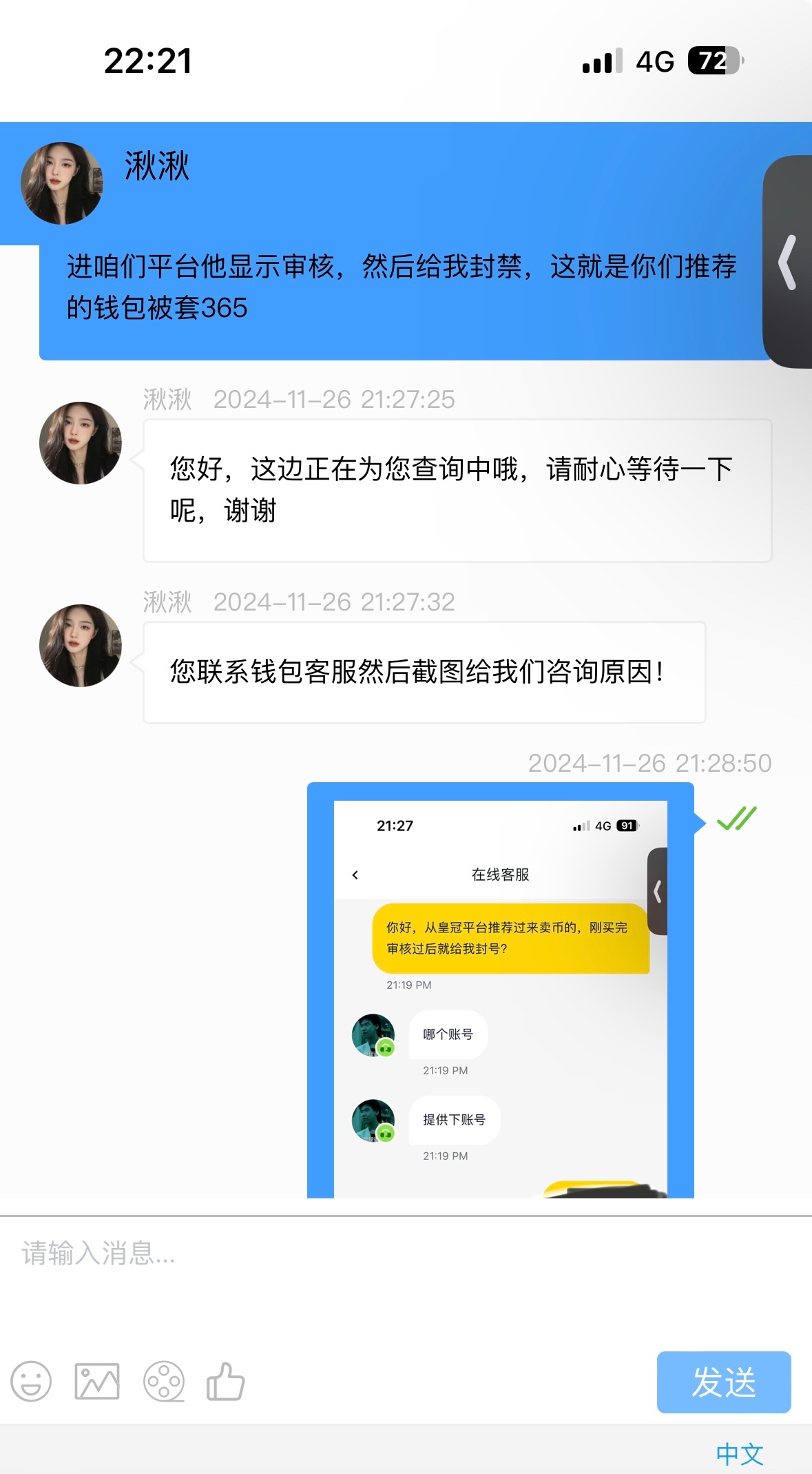Tap the side drawer back handle
812x1474 pixels.
pyautogui.click(x=788, y=262)
